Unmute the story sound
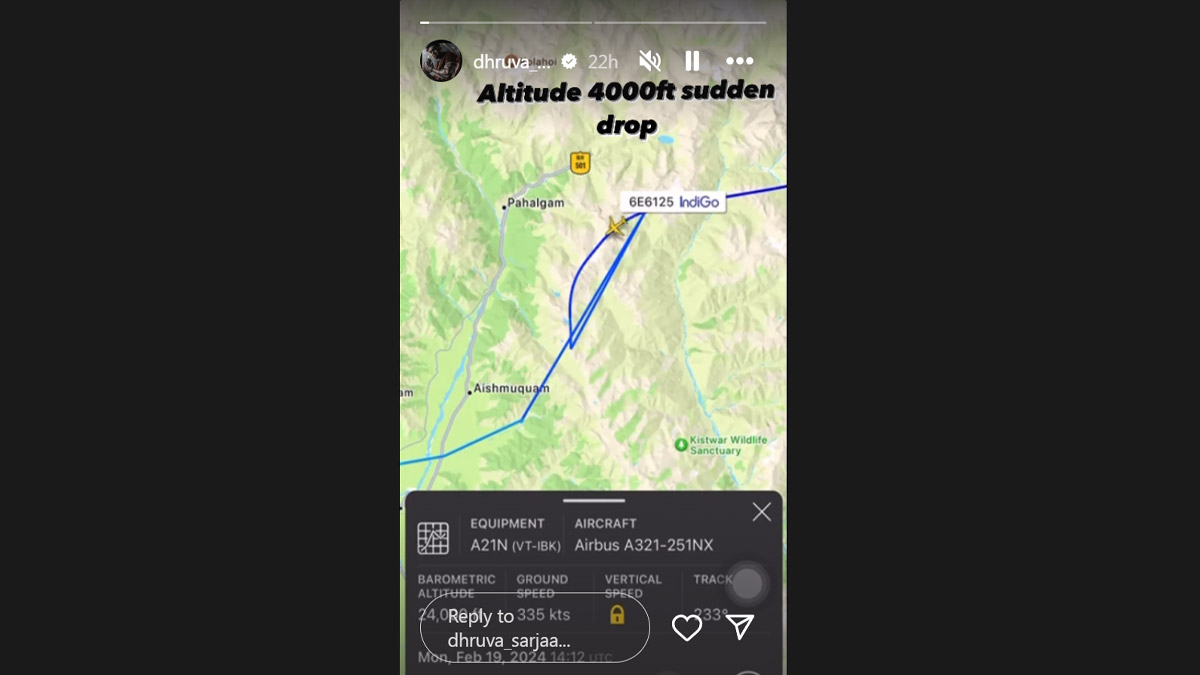This screenshot has height=675, width=1200. tap(650, 61)
